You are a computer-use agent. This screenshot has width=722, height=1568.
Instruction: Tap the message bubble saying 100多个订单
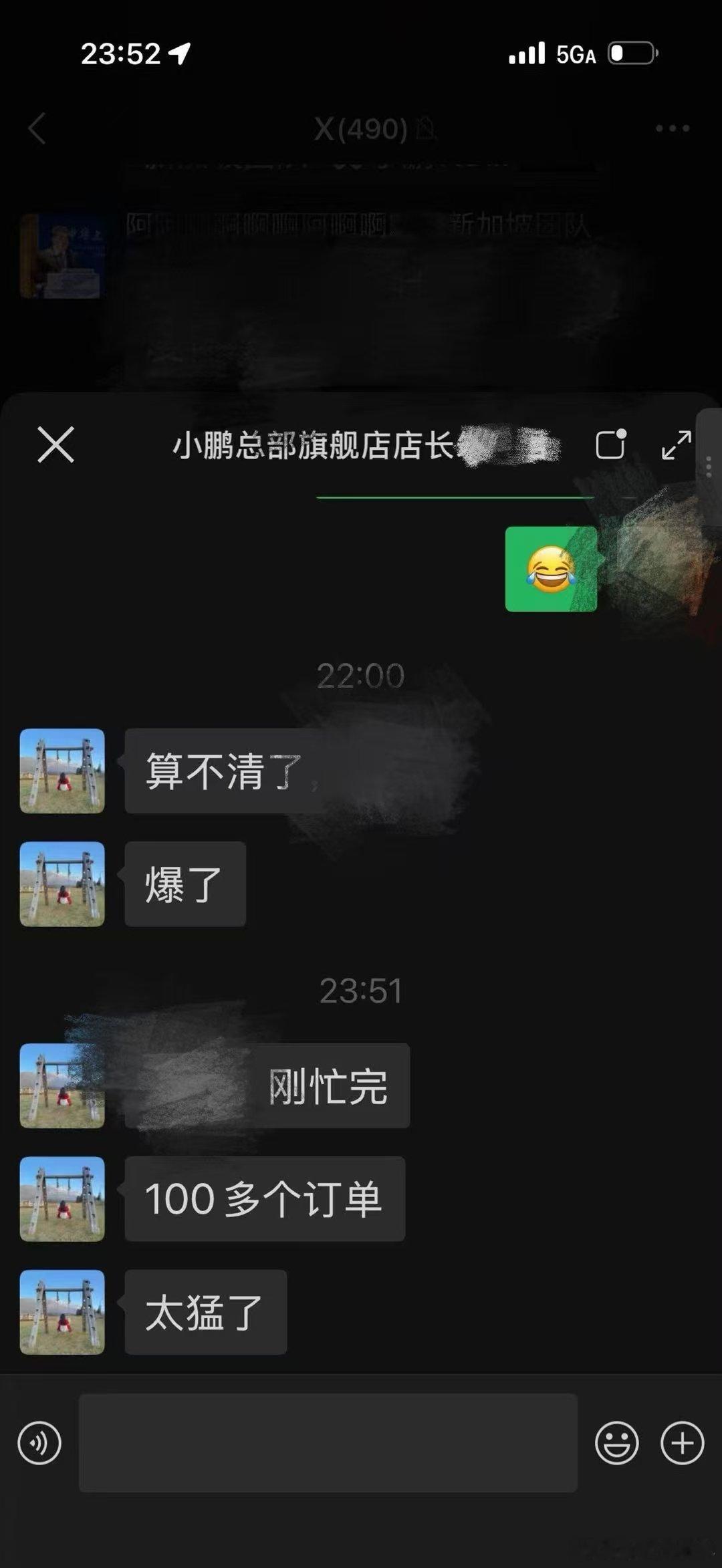click(264, 1200)
